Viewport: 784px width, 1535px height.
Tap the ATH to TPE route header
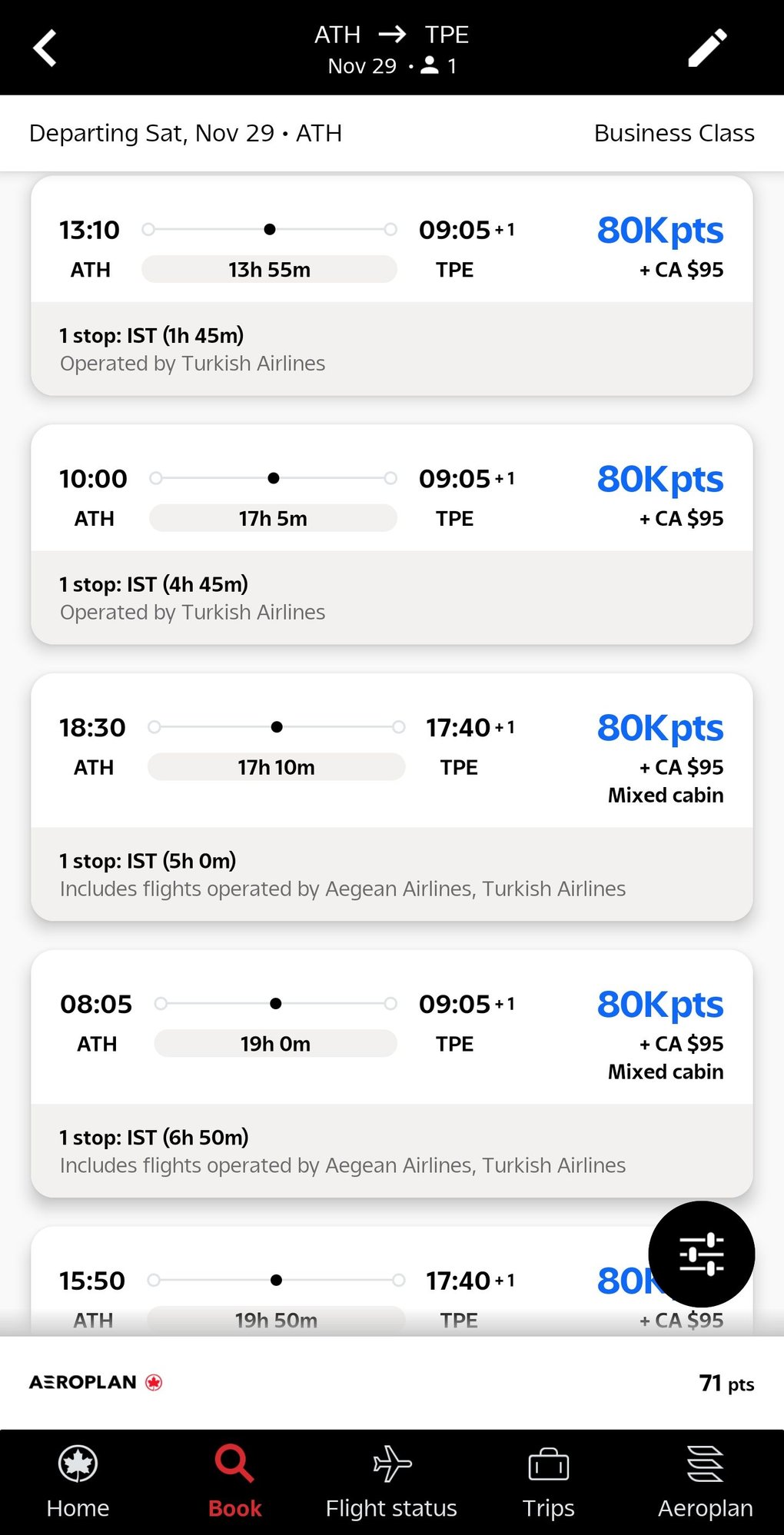click(x=392, y=35)
